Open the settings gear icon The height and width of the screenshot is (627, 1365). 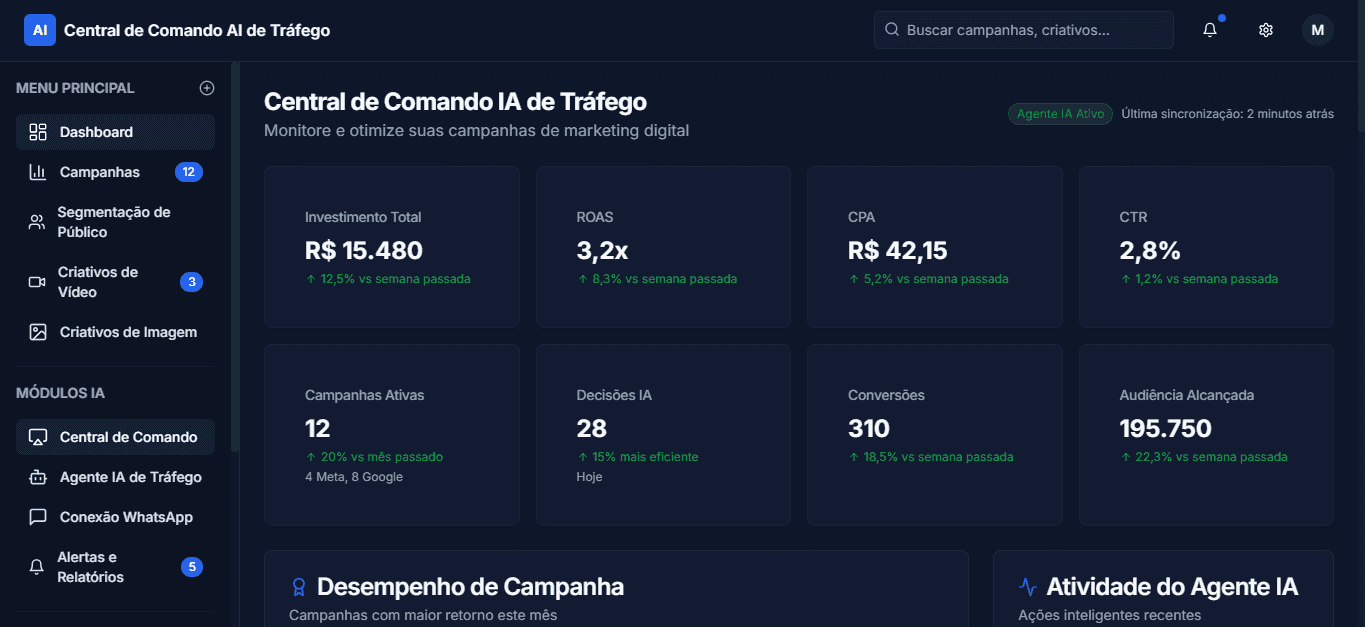(x=1266, y=30)
